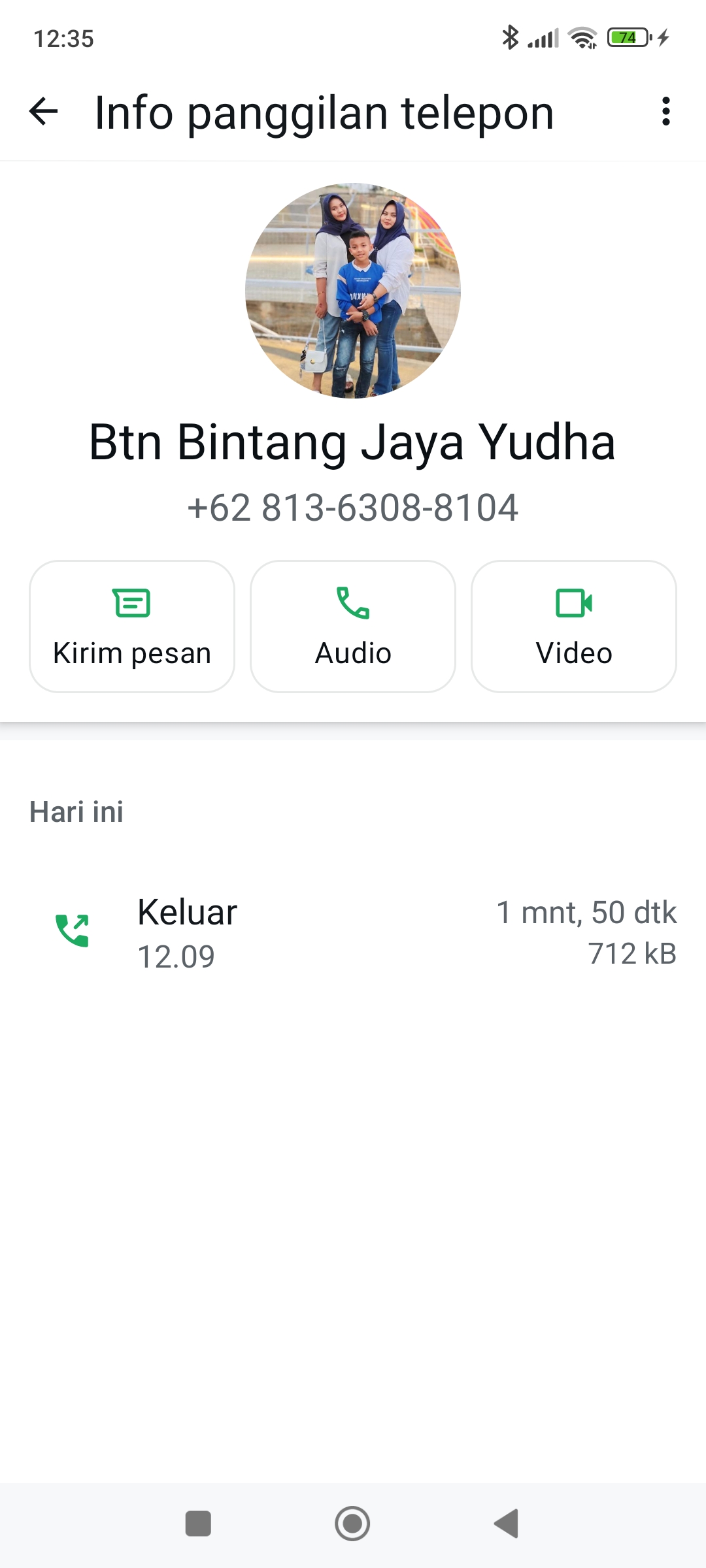Go back from Info panggilan telepon
Viewport: 706px width, 1568px height.
[44, 112]
